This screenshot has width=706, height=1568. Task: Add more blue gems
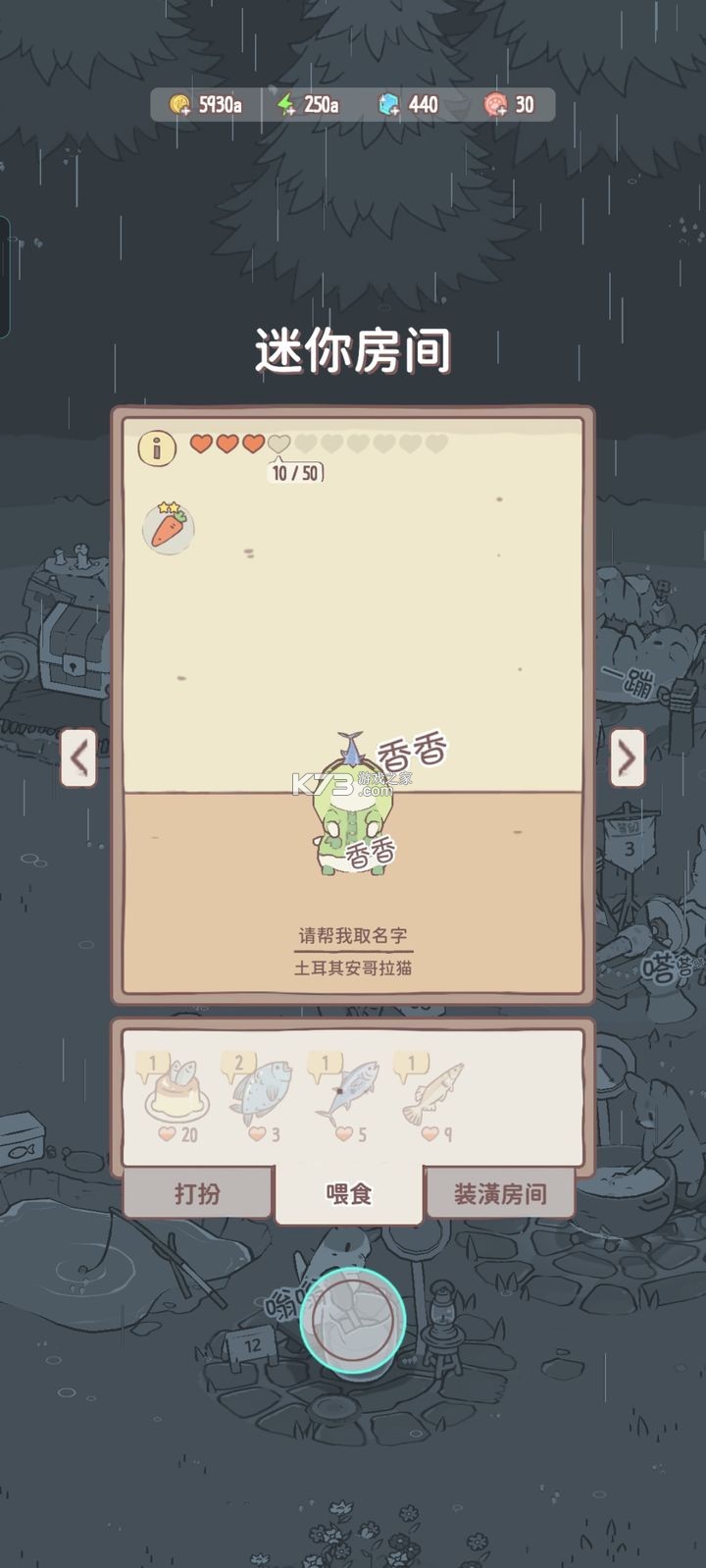click(x=390, y=105)
